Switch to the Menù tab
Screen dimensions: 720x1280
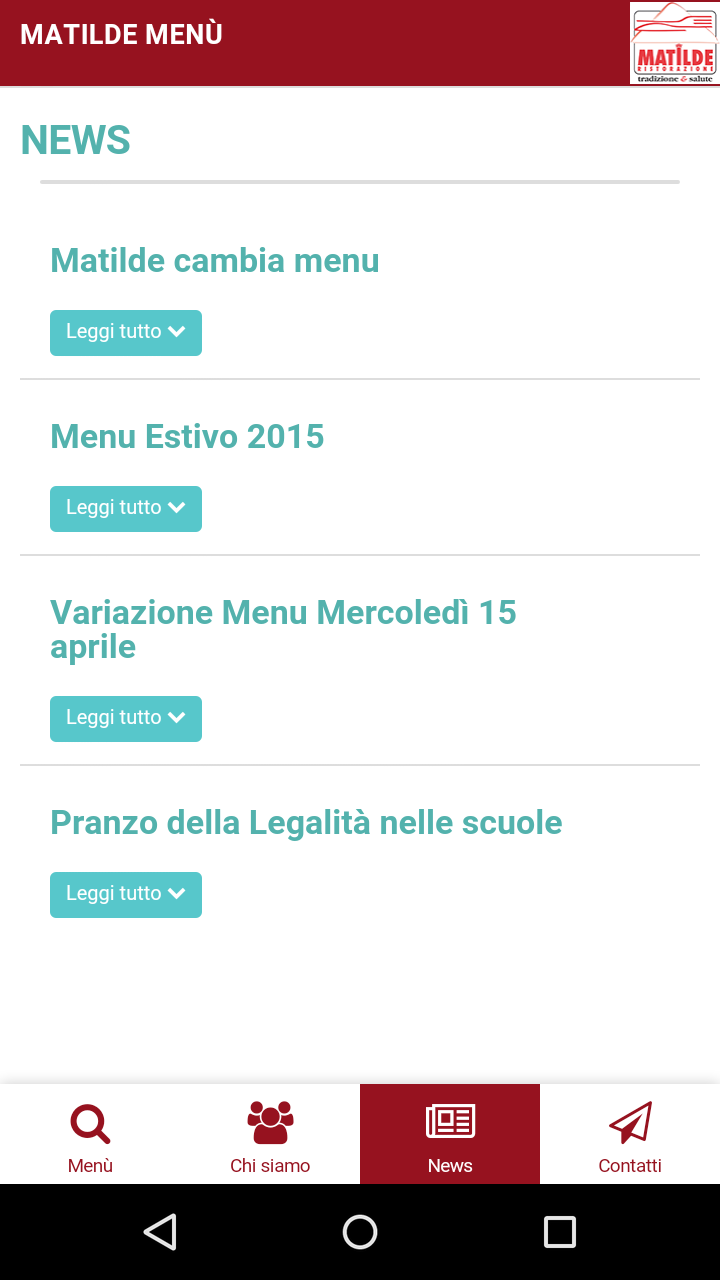pyautogui.click(x=90, y=1135)
